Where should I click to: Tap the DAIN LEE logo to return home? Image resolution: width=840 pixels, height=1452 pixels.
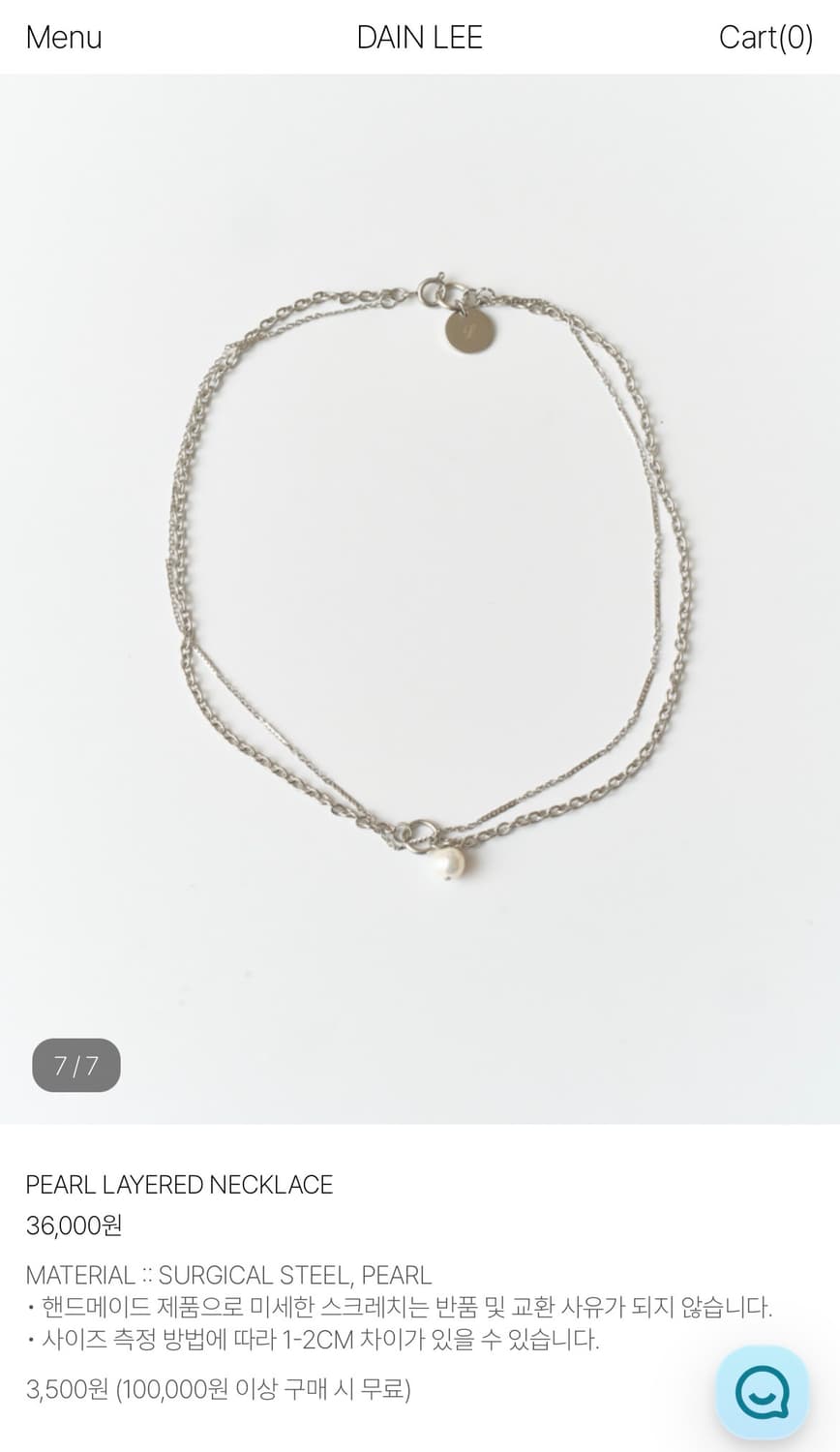(x=419, y=38)
